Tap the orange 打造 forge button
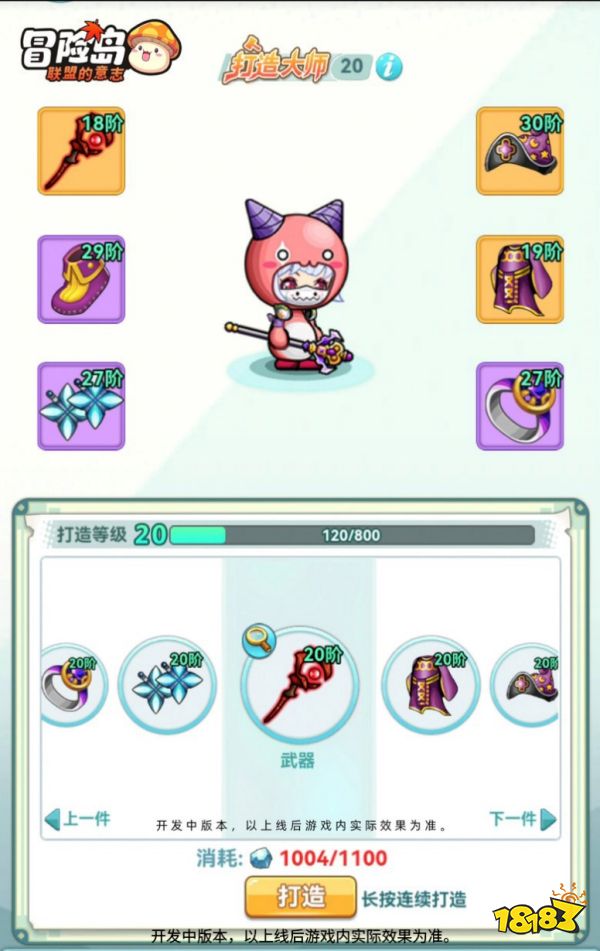The image size is (600, 951). [301, 897]
